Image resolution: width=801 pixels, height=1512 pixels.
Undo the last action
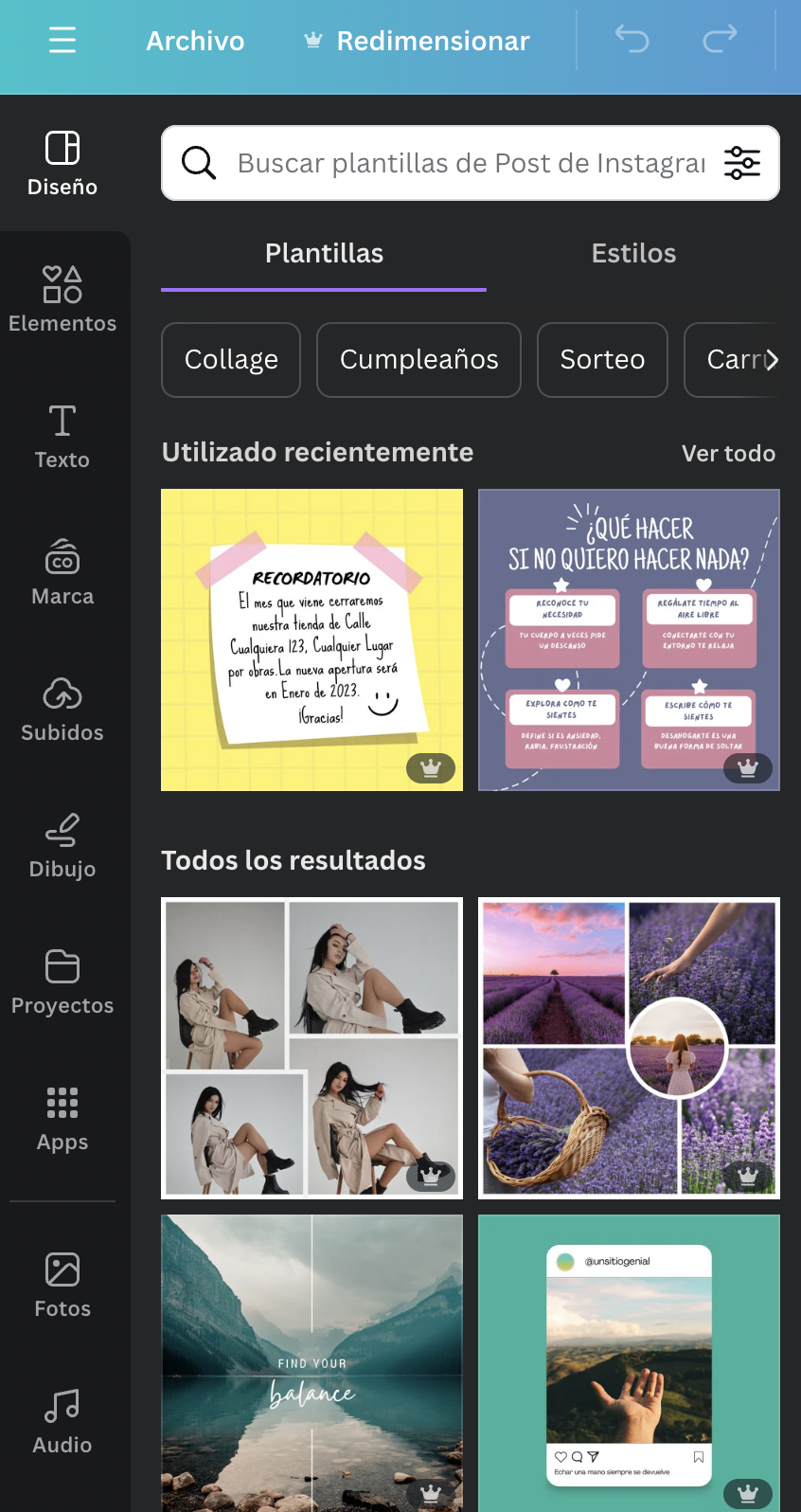[x=632, y=40]
